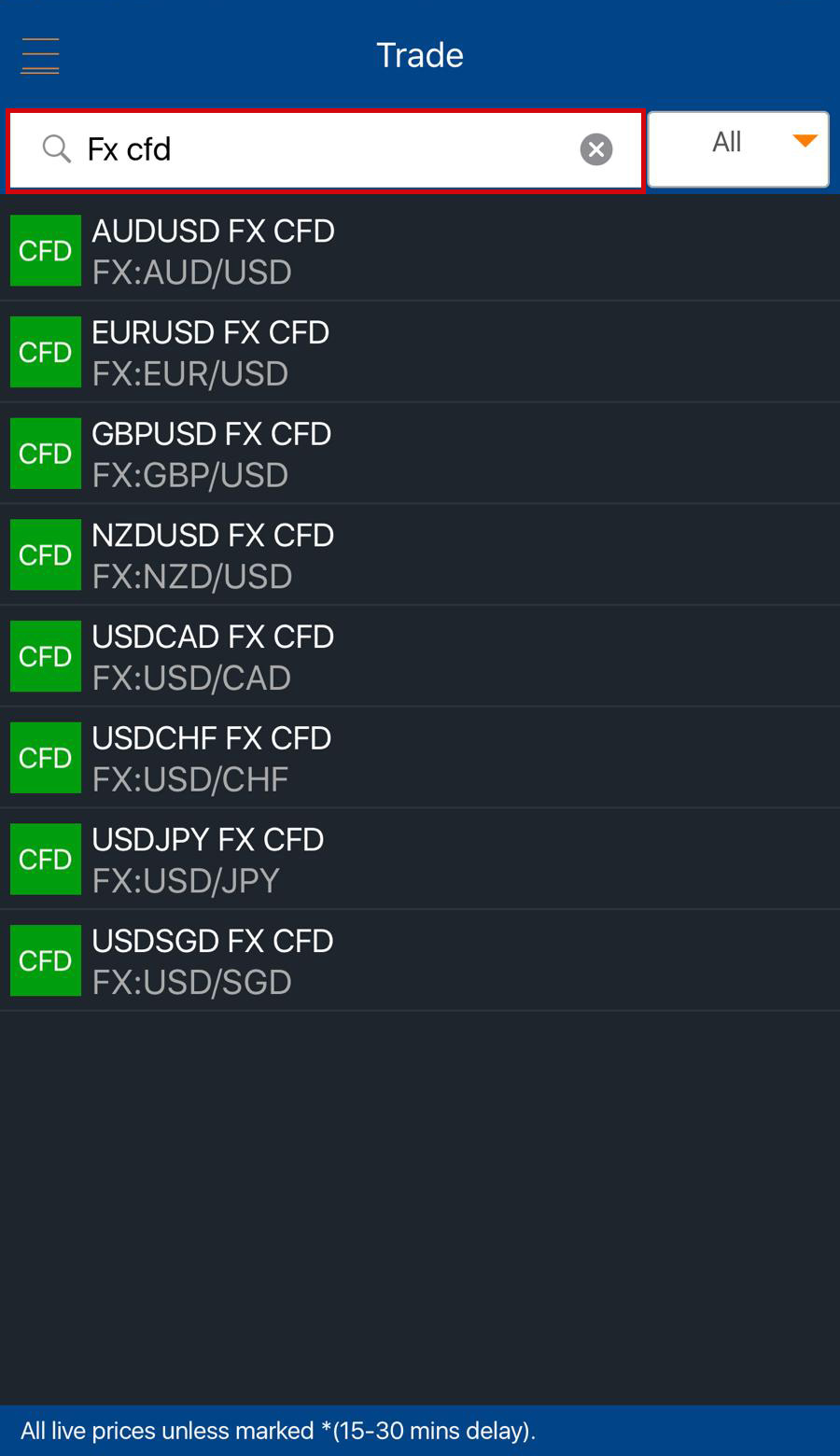The height and width of the screenshot is (1456, 840).
Task: View USDJPY FX CFD
Action: coord(420,859)
